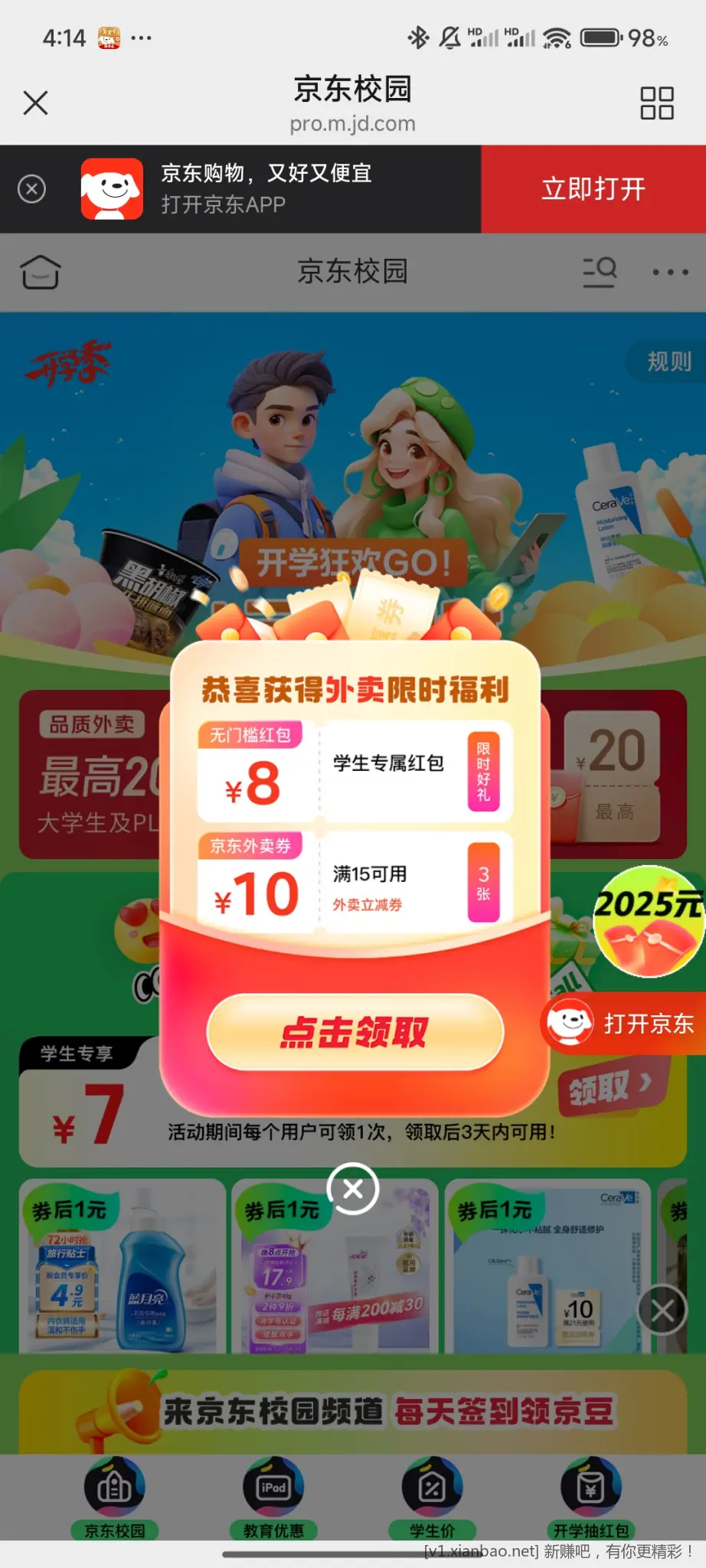Claim the coupons with 点击领取

pyautogui.click(x=355, y=1032)
